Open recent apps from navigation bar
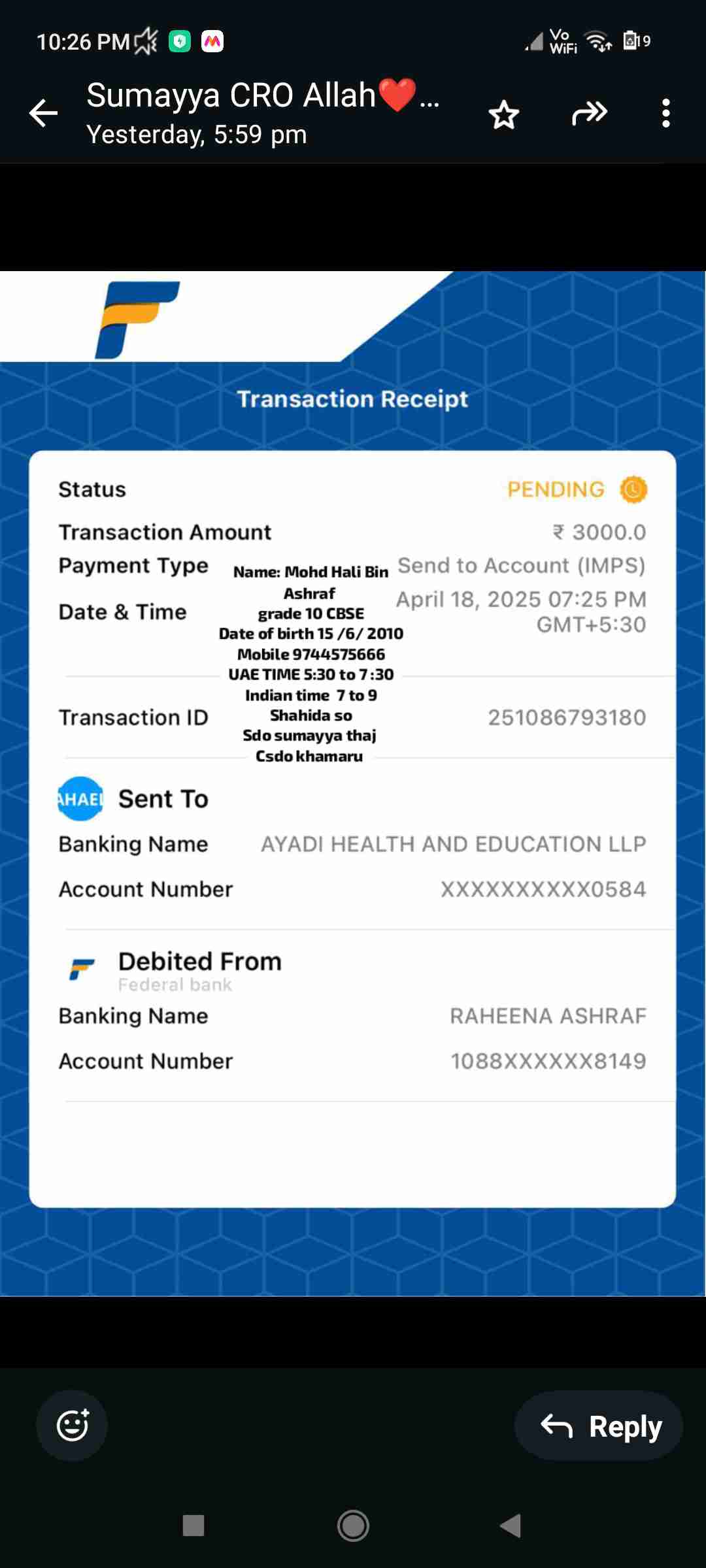The height and width of the screenshot is (1568, 706). point(193,1526)
